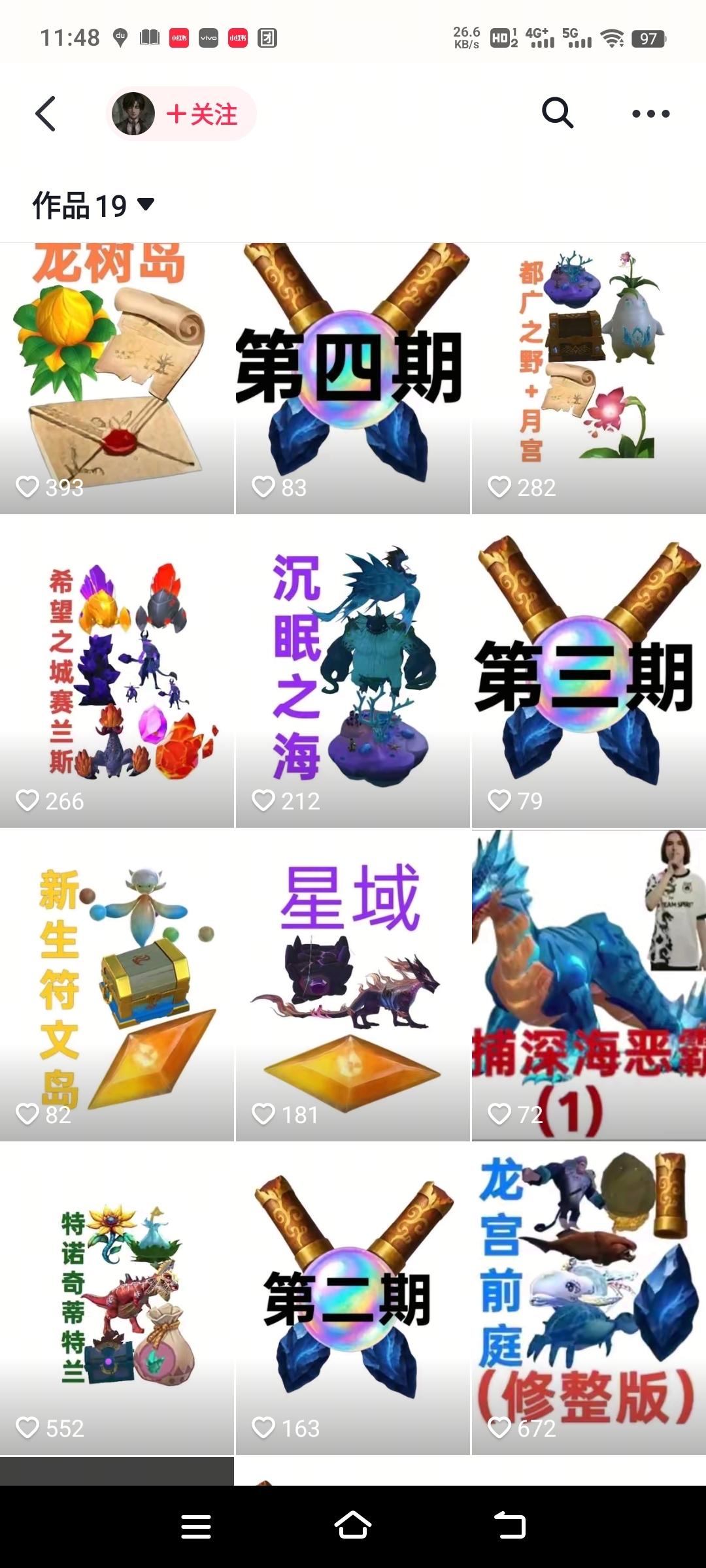Tap the heart icon under 龙树岛 video
The height and width of the screenshot is (1568, 706).
coord(29,488)
